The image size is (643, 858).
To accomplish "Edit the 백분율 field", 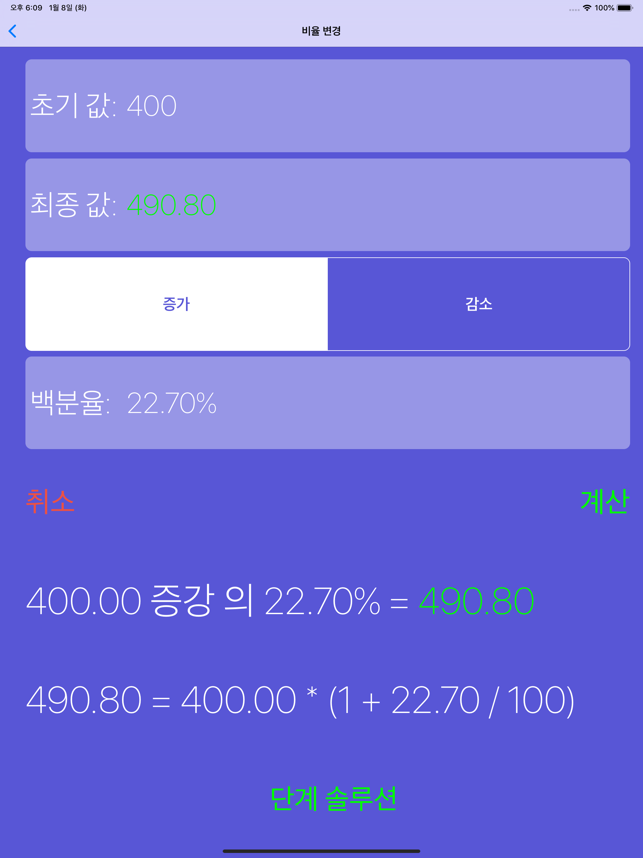I will point(327,403).
